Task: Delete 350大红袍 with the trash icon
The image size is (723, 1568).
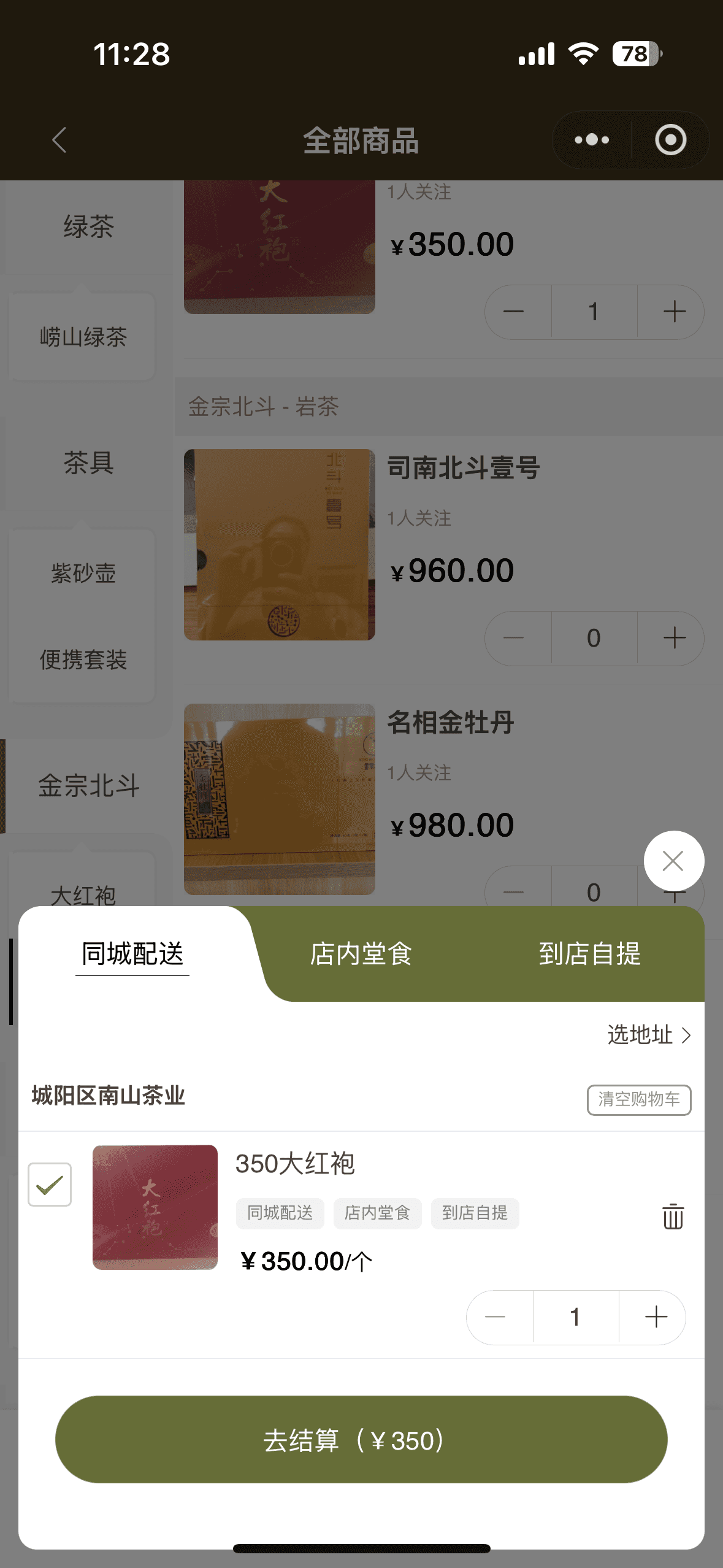Action: (x=673, y=1216)
